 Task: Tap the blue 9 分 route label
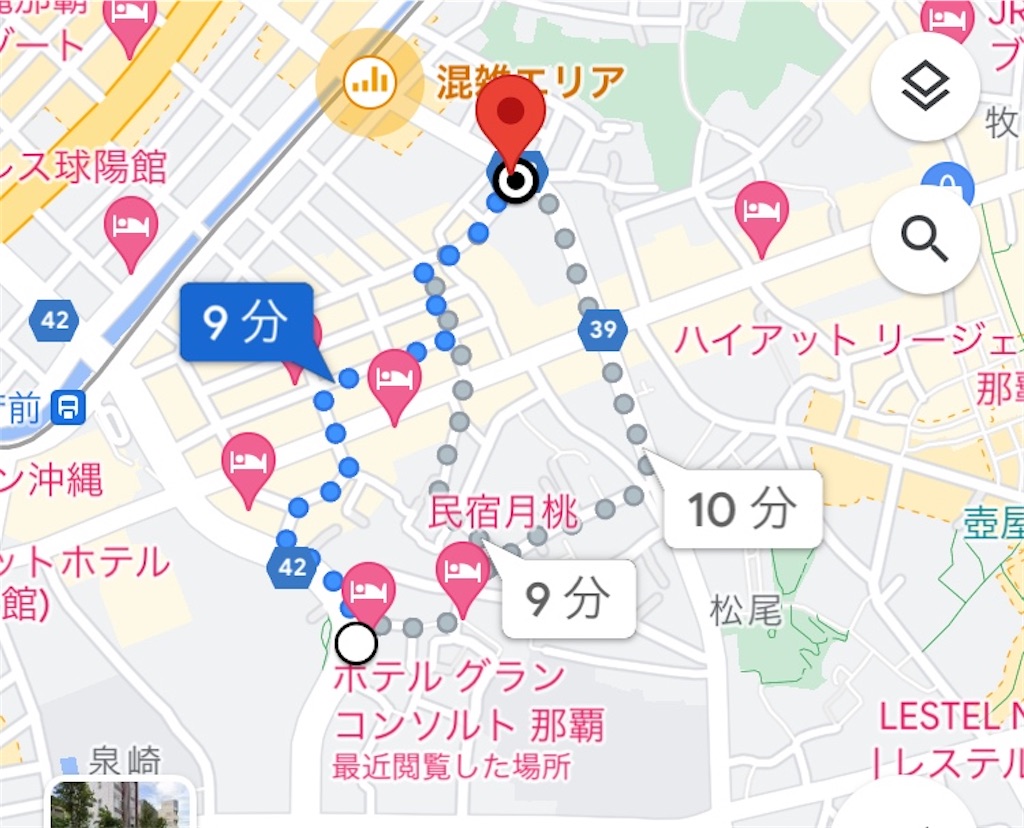point(246,322)
